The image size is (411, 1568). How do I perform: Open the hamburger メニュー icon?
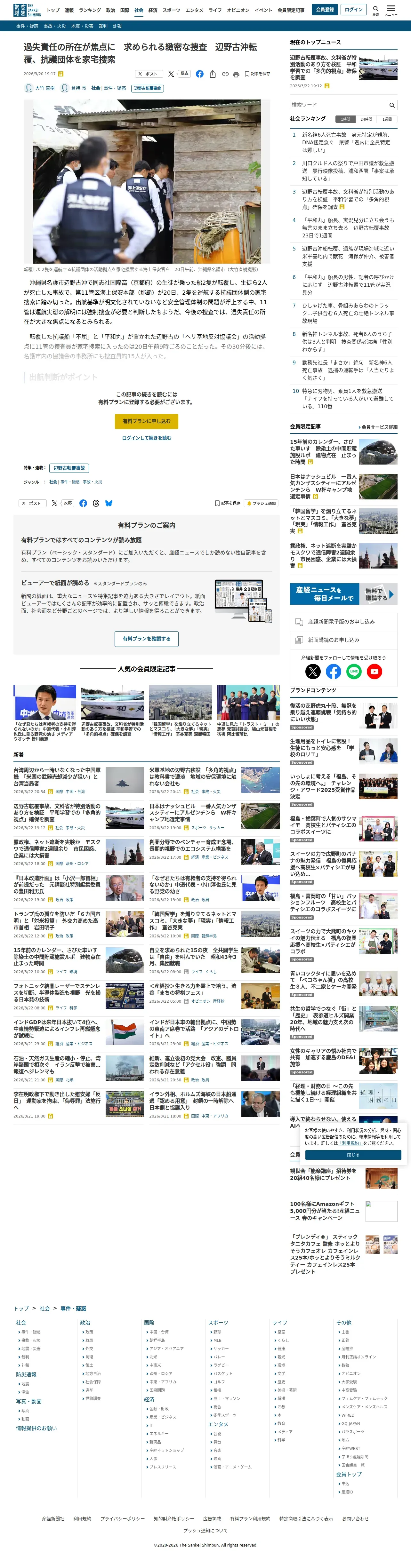(x=391, y=10)
